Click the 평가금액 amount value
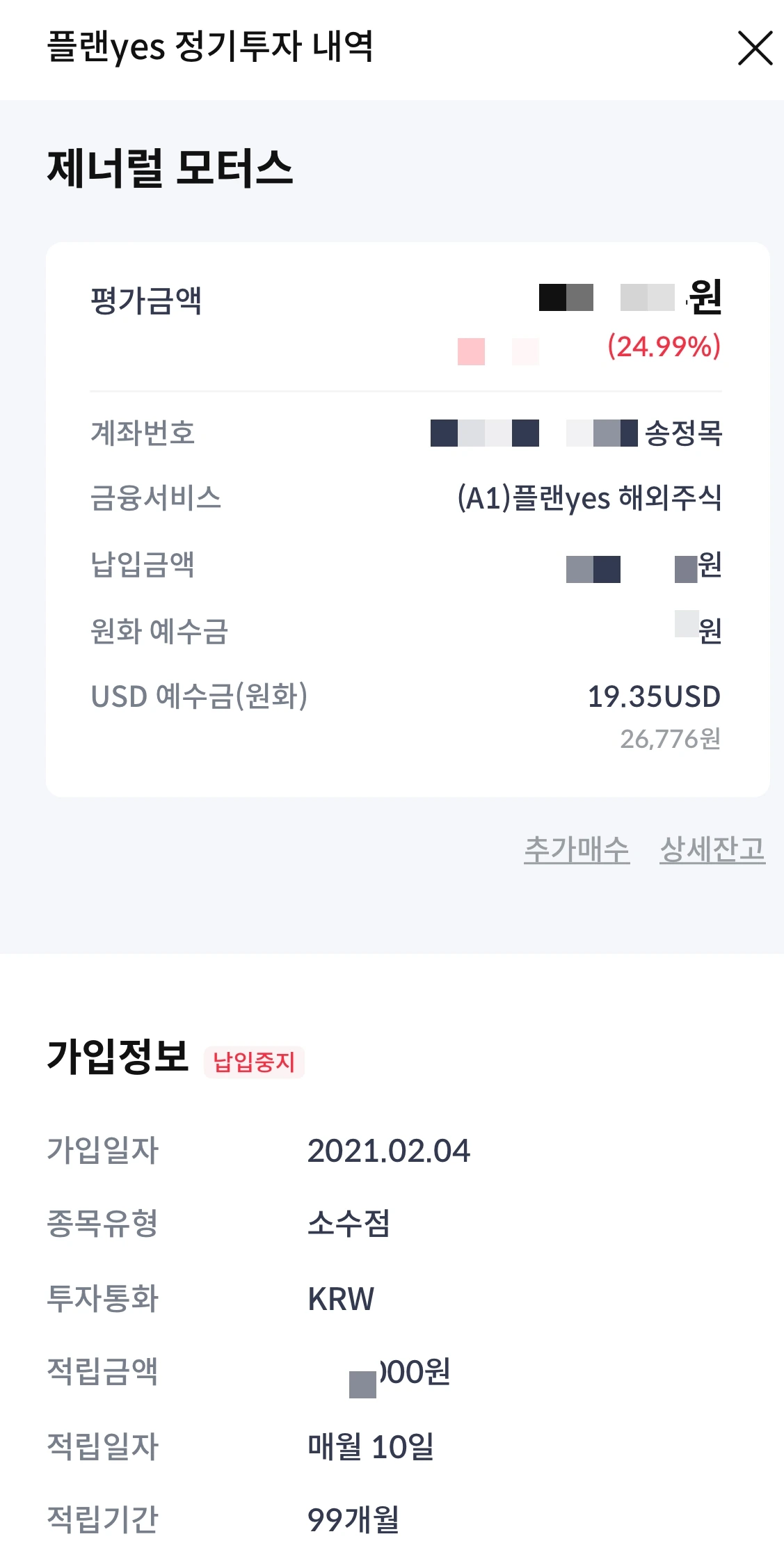The height and width of the screenshot is (1557, 784). 626,298
